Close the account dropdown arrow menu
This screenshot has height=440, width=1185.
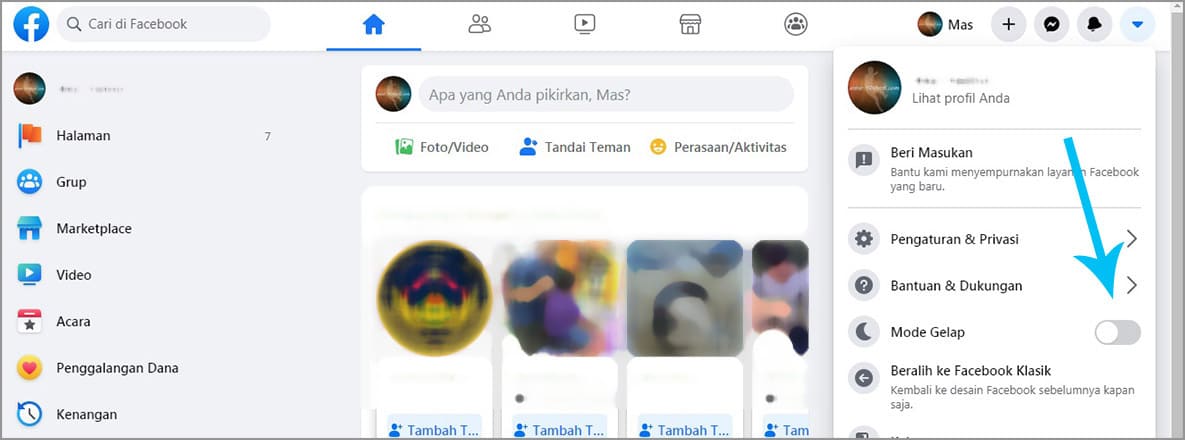[x=1137, y=25]
